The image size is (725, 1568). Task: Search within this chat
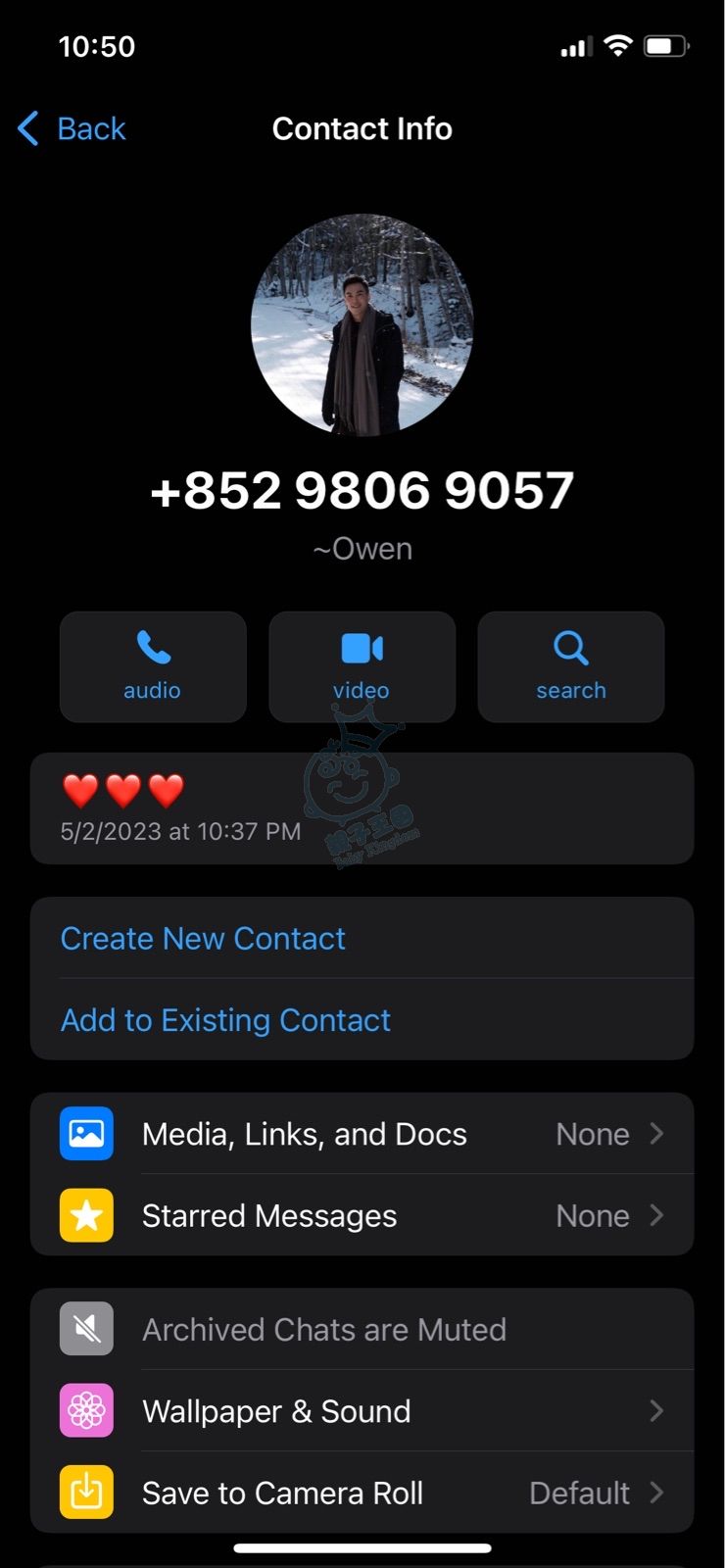click(x=570, y=666)
